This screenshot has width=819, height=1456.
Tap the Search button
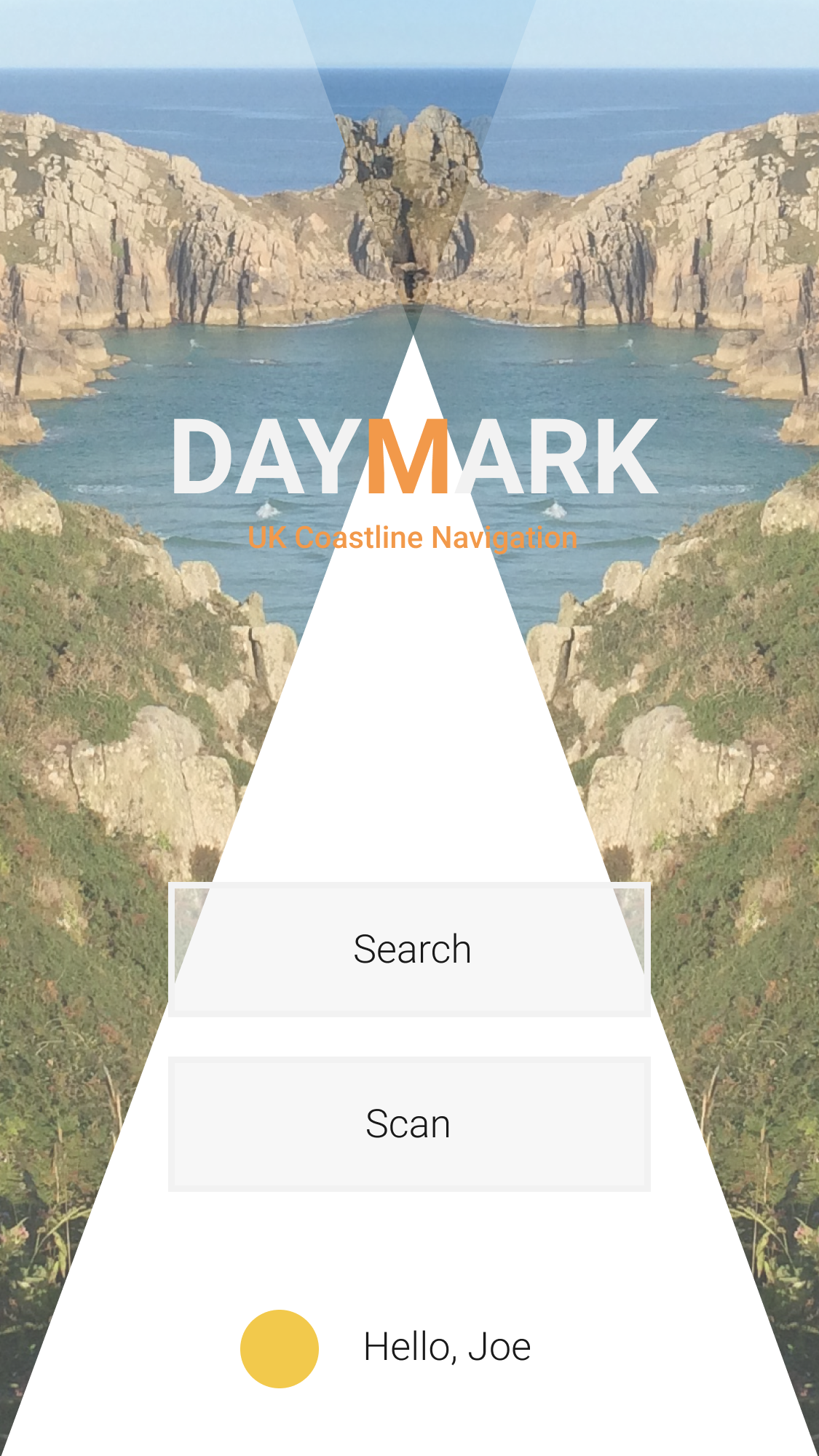409,949
